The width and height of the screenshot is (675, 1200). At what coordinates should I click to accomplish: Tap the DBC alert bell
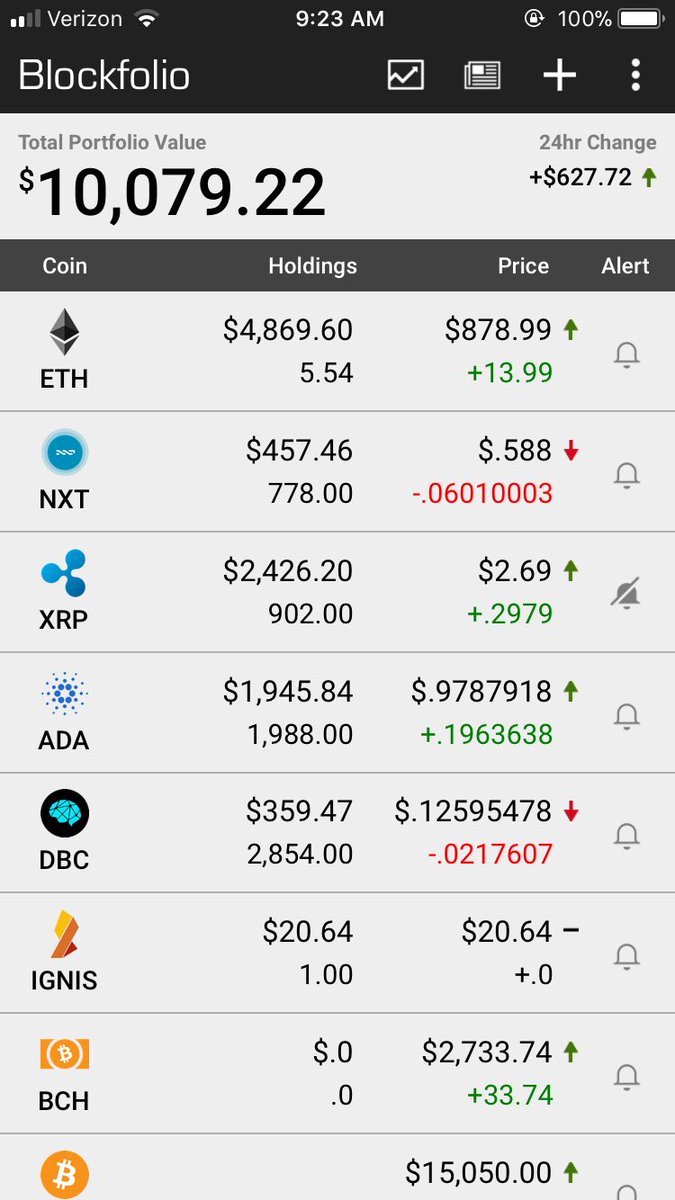[x=627, y=835]
